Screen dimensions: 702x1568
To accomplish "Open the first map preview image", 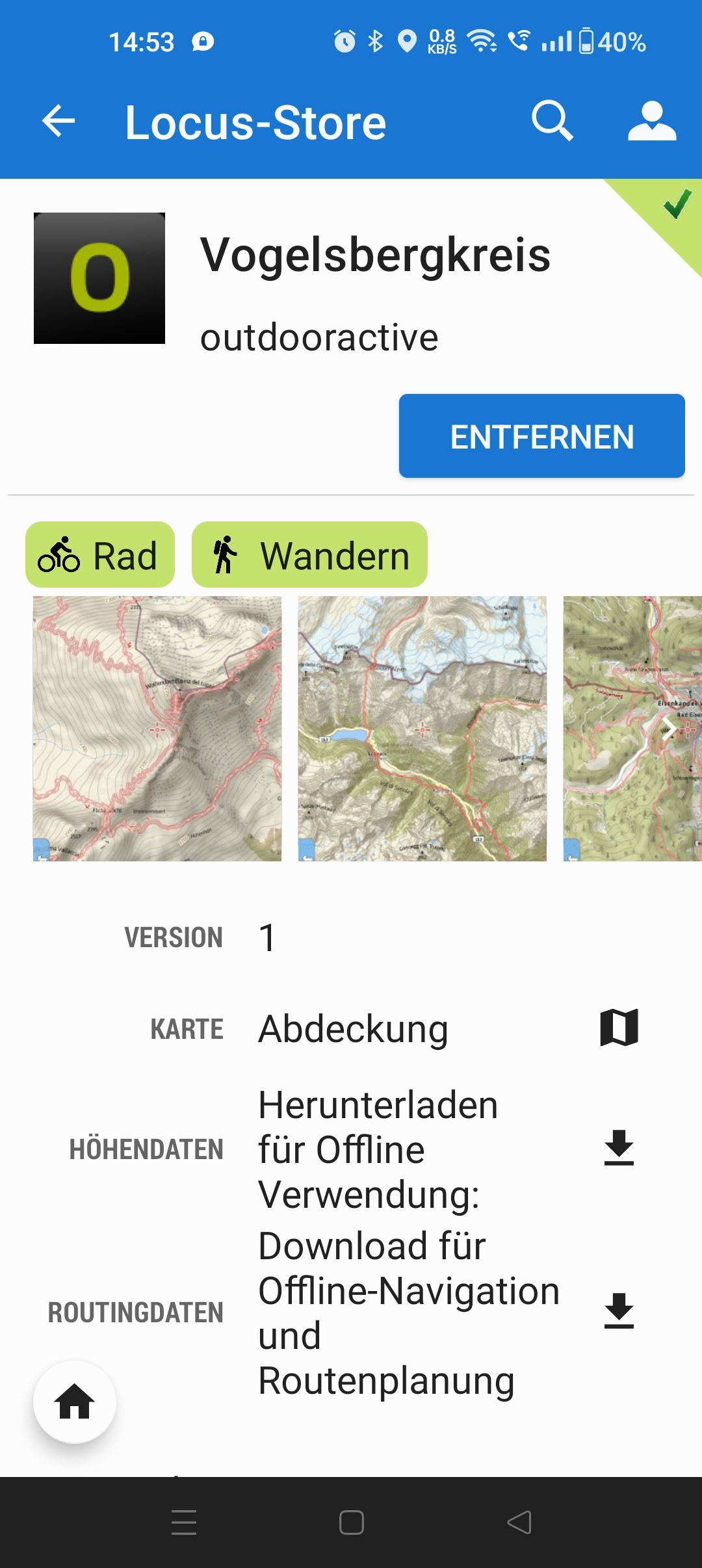I will pyautogui.click(x=157, y=728).
